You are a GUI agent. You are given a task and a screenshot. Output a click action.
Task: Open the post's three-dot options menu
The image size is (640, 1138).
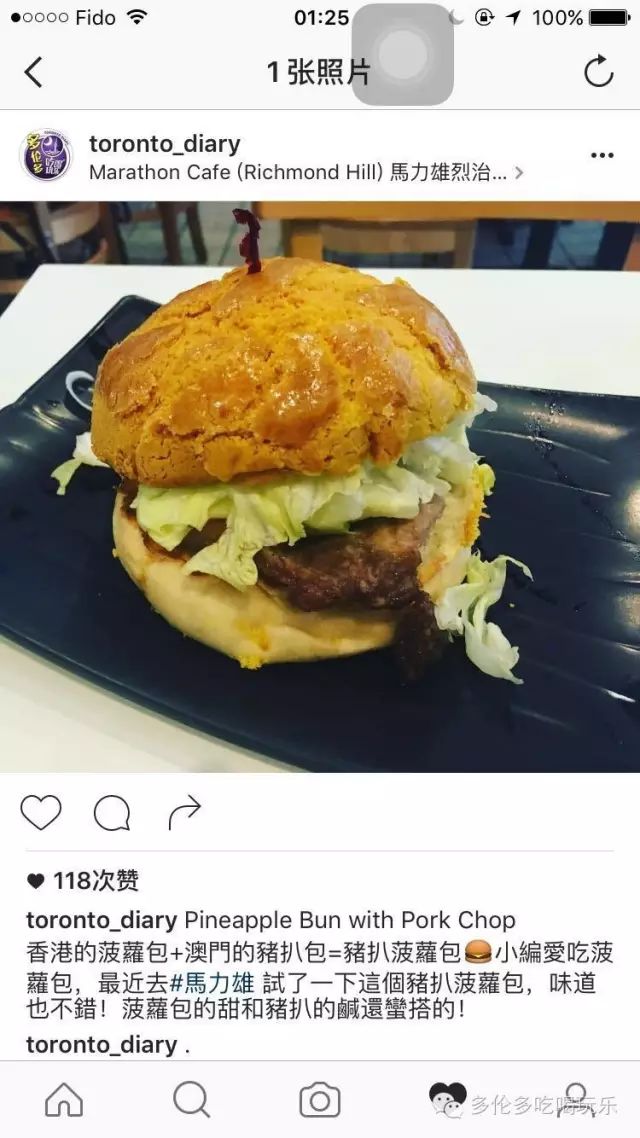click(x=602, y=155)
